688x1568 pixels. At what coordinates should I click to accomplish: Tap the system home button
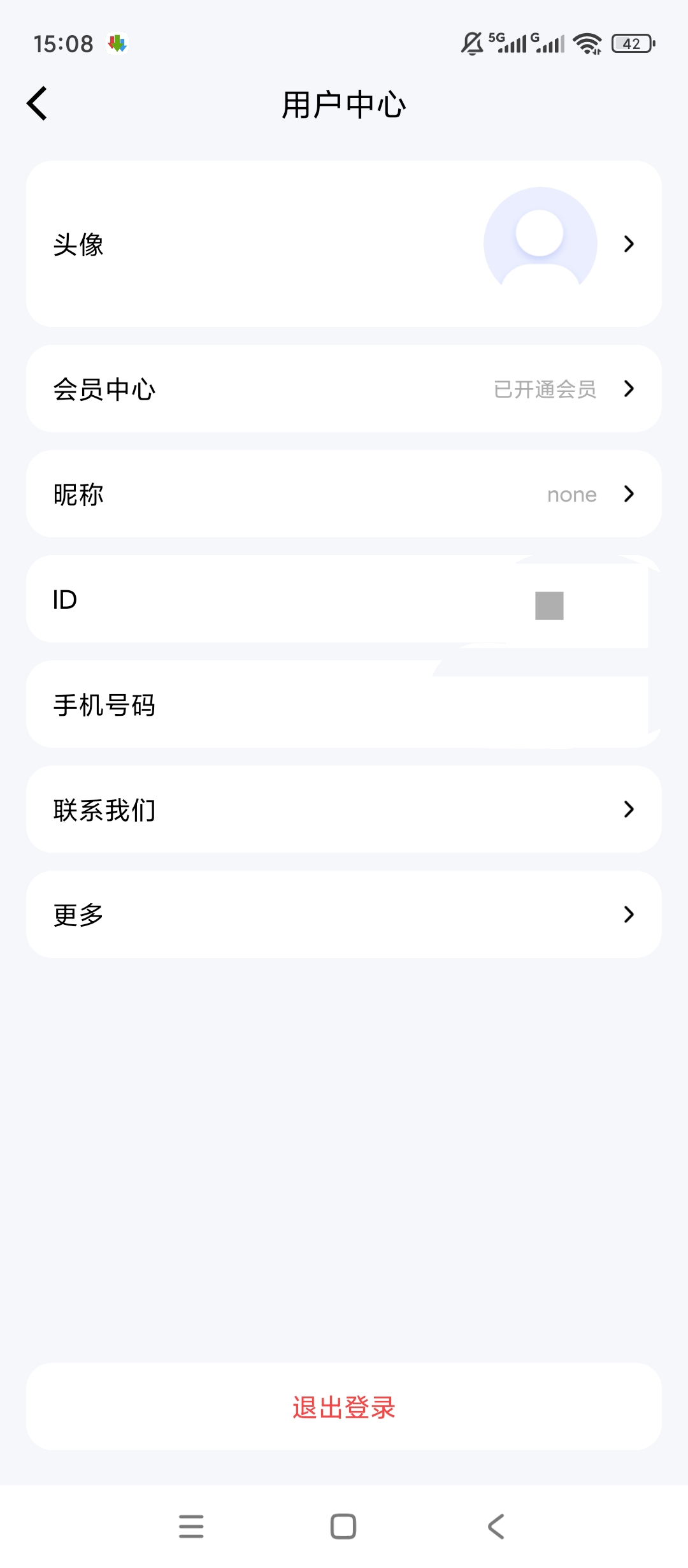click(x=343, y=1527)
